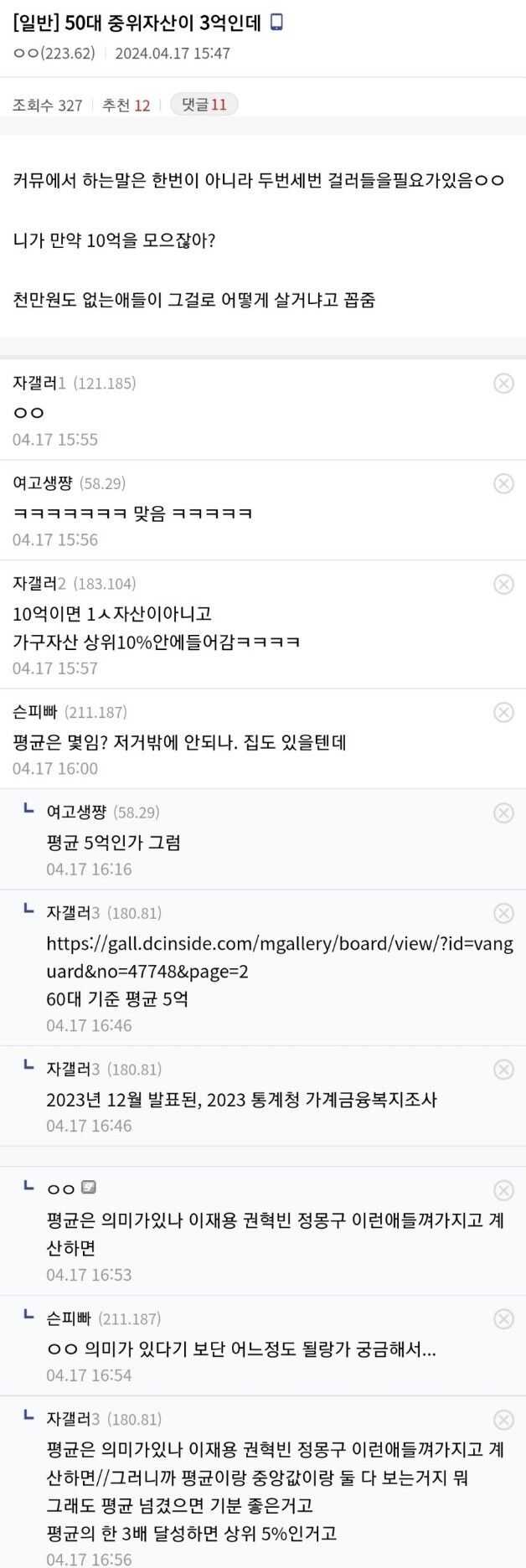Delete 여고생쨩's reply 평균 5억인가 그럼
Screen dimensions: 526x1568
pyautogui.click(x=503, y=812)
